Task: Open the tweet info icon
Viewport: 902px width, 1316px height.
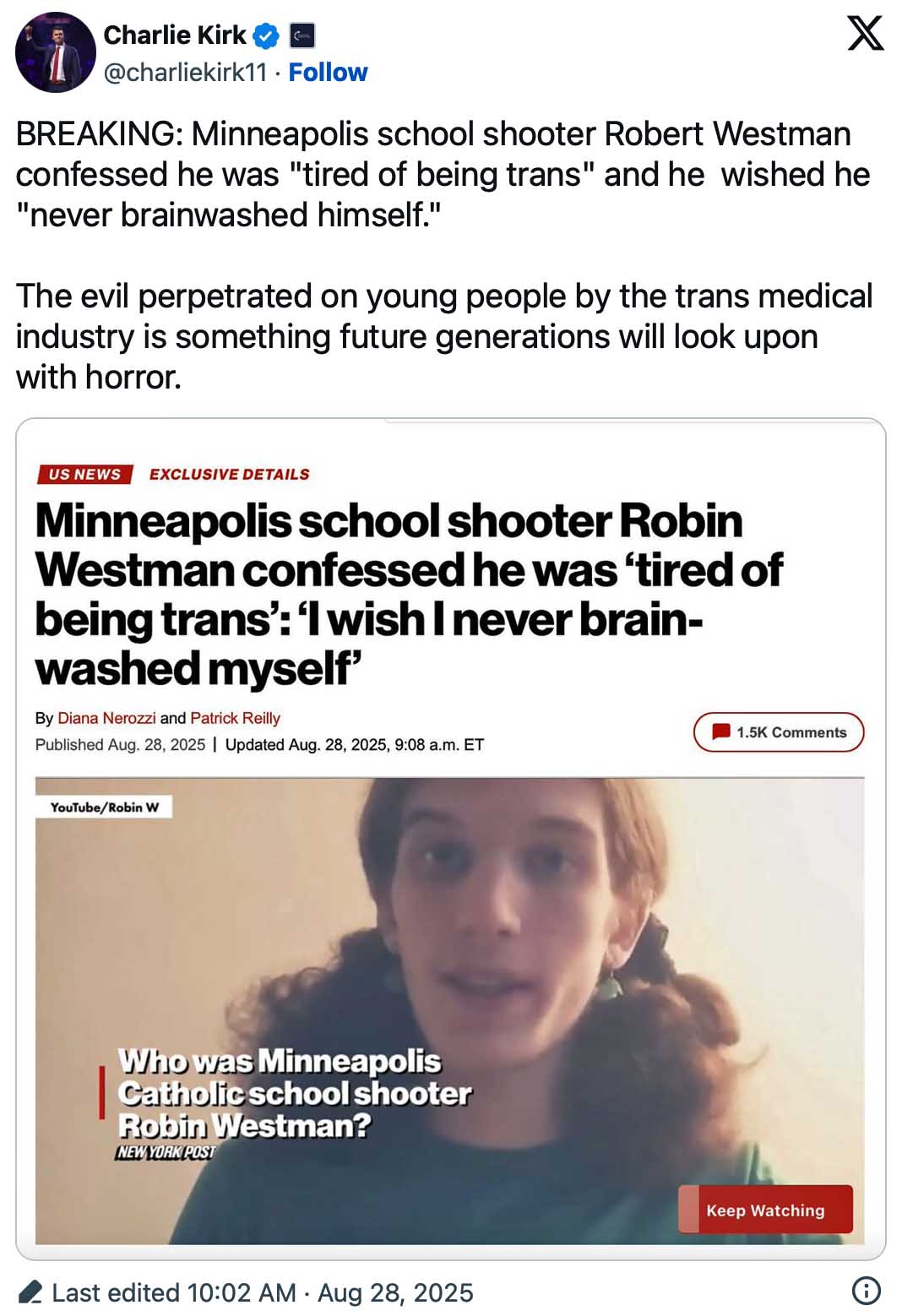Action: click(x=866, y=1291)
